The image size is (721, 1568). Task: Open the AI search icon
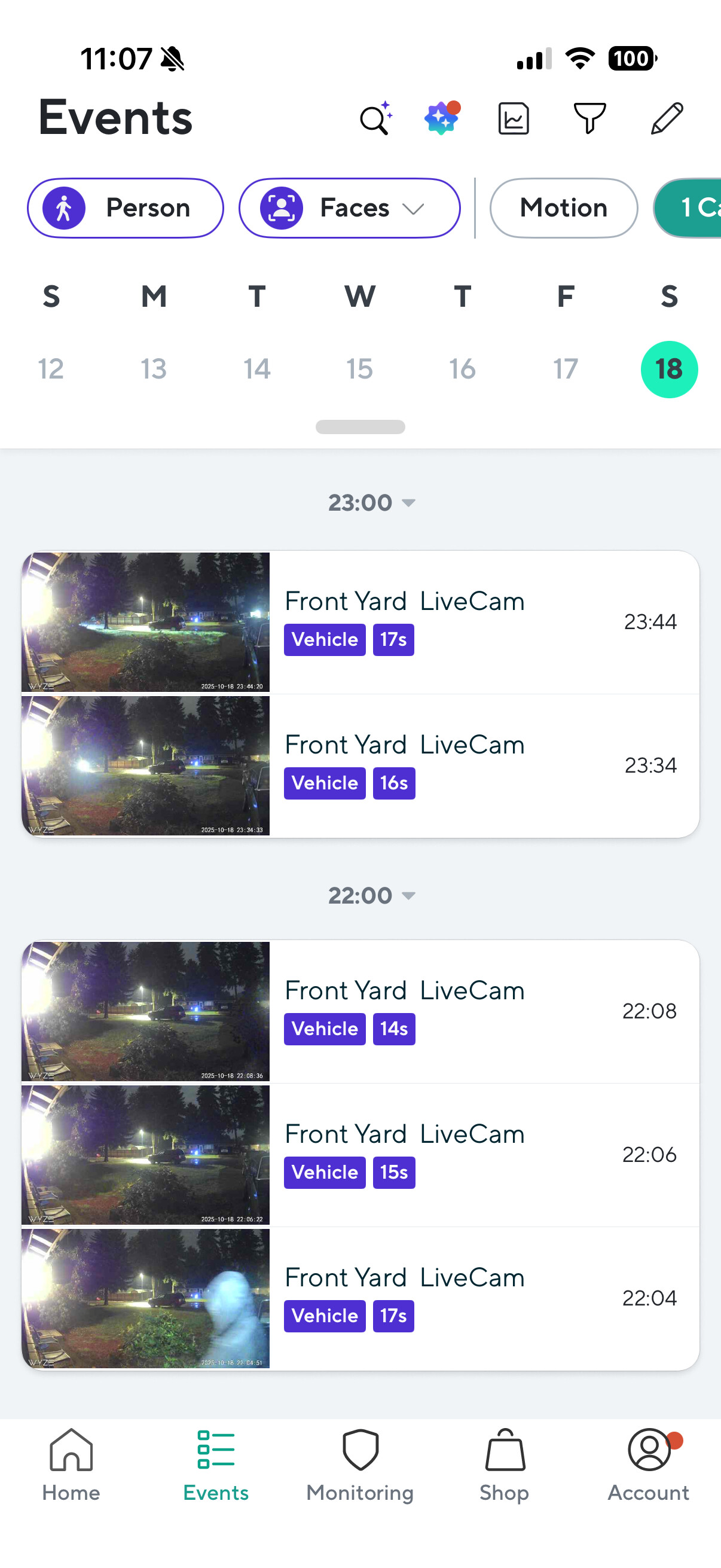click(x=375, y=118)
